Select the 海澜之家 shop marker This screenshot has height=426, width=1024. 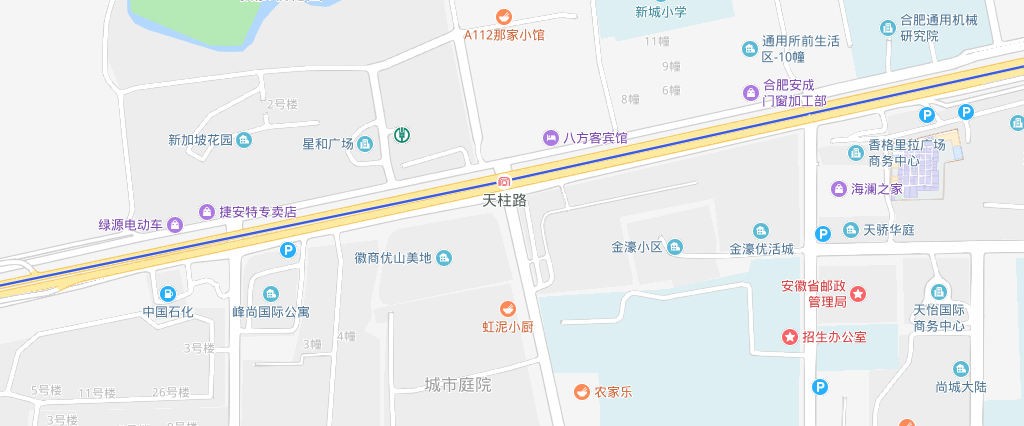[838, 188]
